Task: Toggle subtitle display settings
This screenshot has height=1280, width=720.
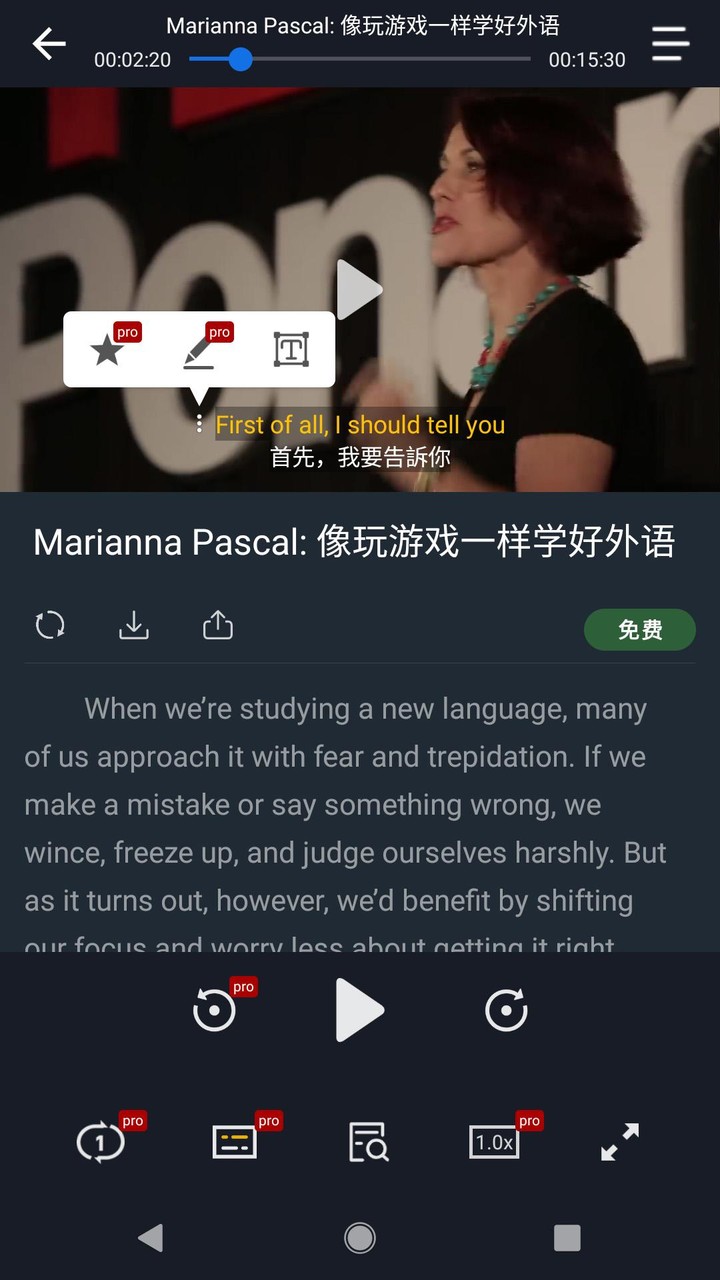Action: (234, 1141)
